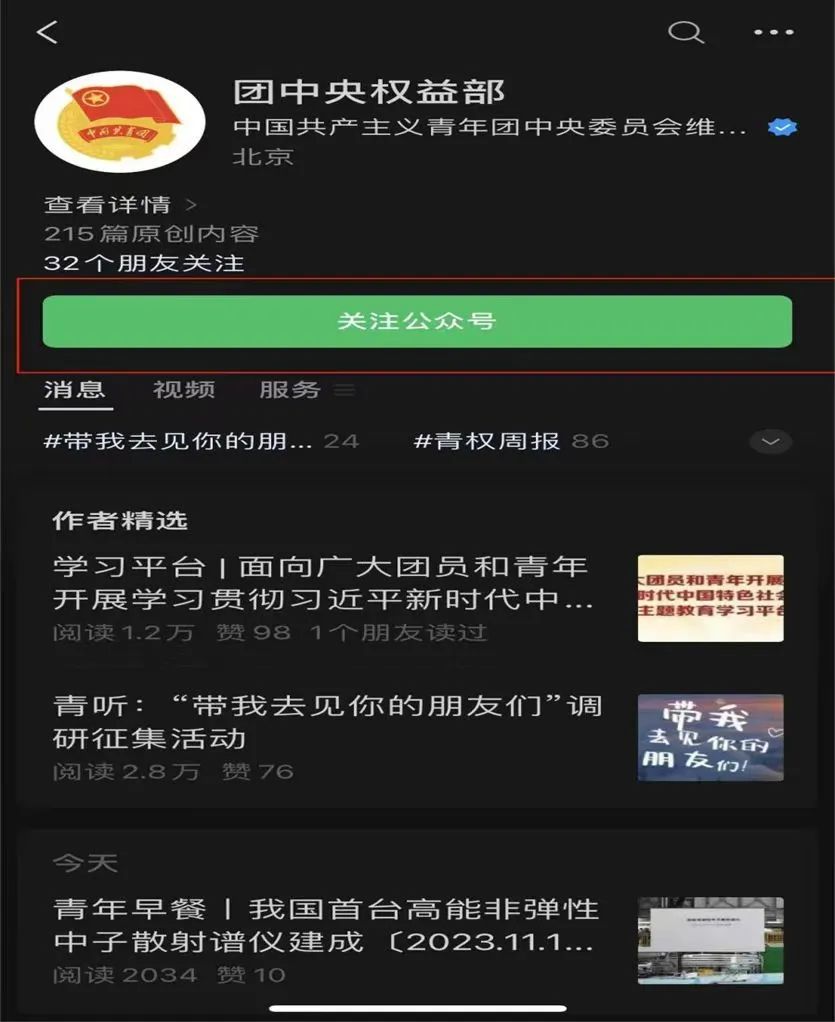This screenshot has width=835, height=1022.
Task: Switch to the 视频 tab
Action: point(184,390)
